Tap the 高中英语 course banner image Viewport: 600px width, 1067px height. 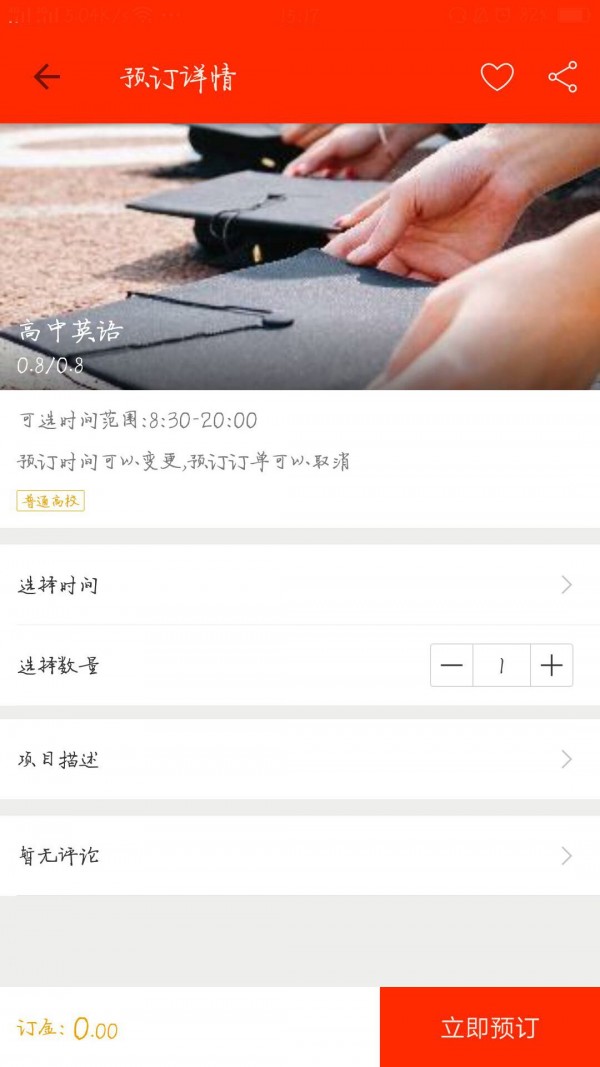(x=300, y=256)
